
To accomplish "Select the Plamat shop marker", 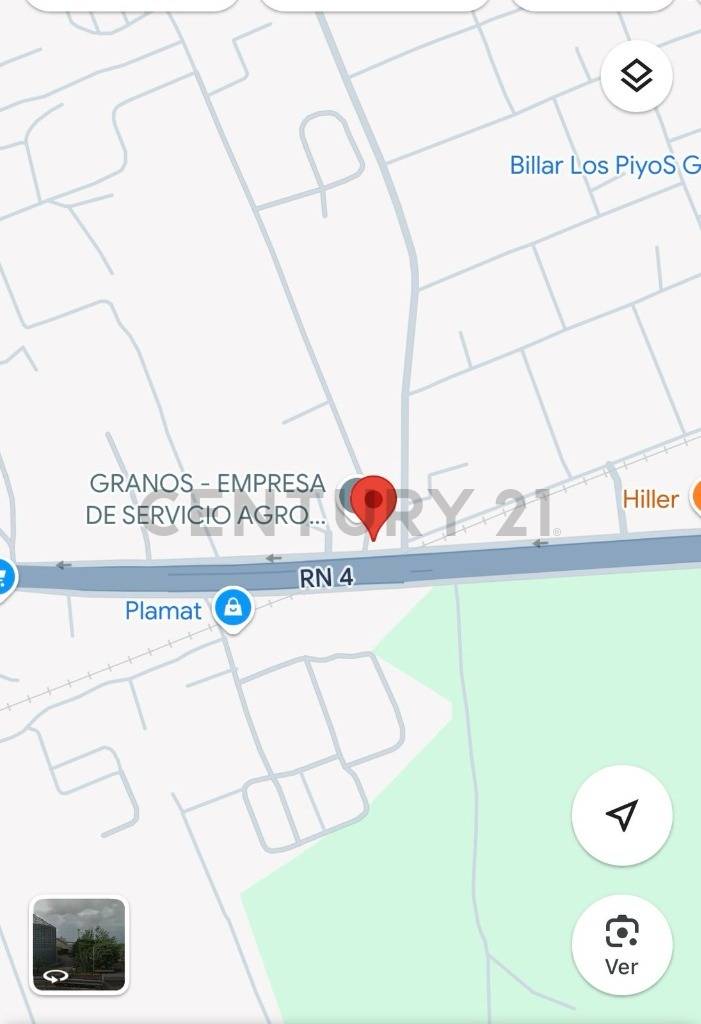I will click(x=233, y=607).
